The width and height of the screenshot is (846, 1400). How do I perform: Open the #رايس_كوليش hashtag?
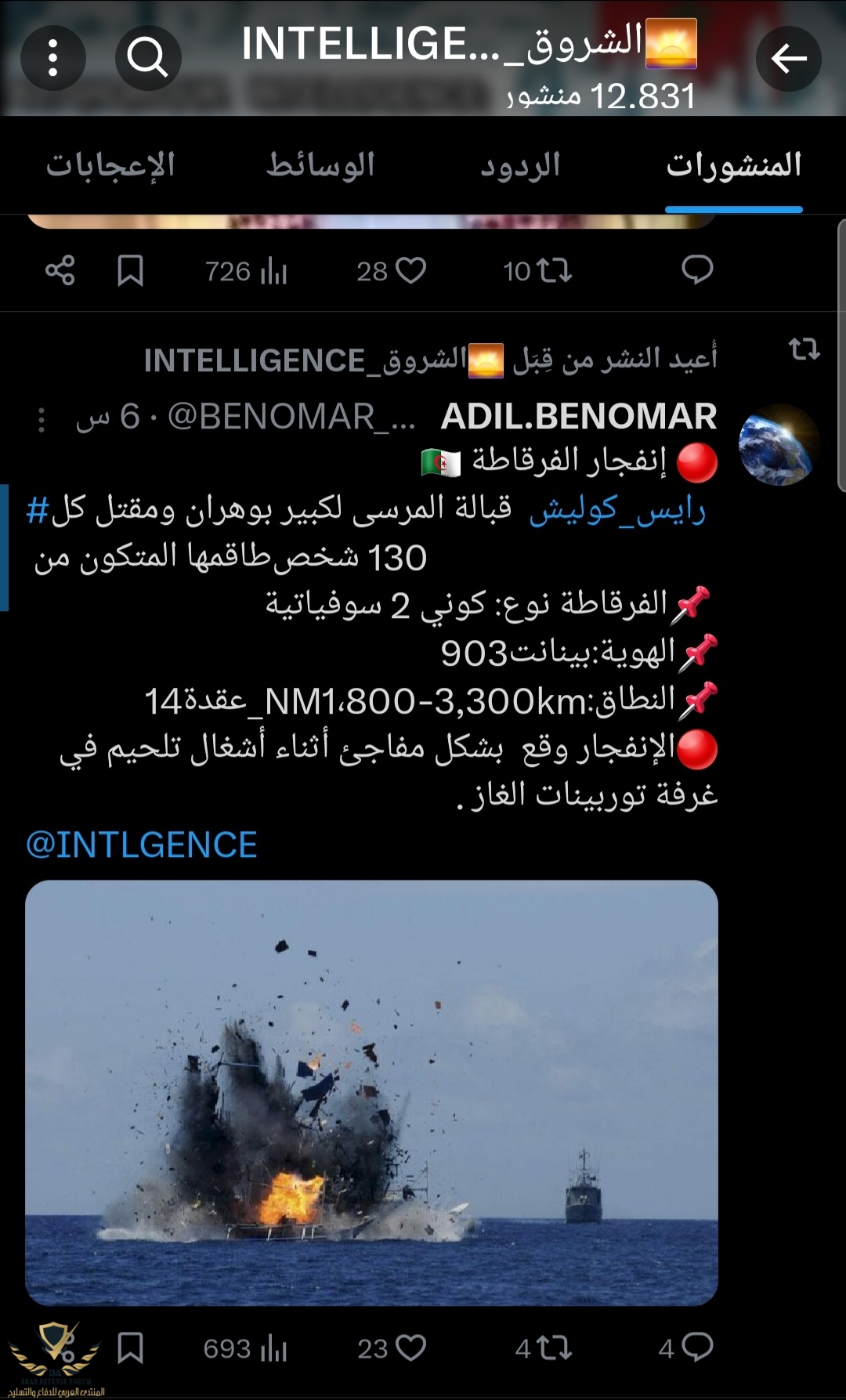tap(617, 510)
